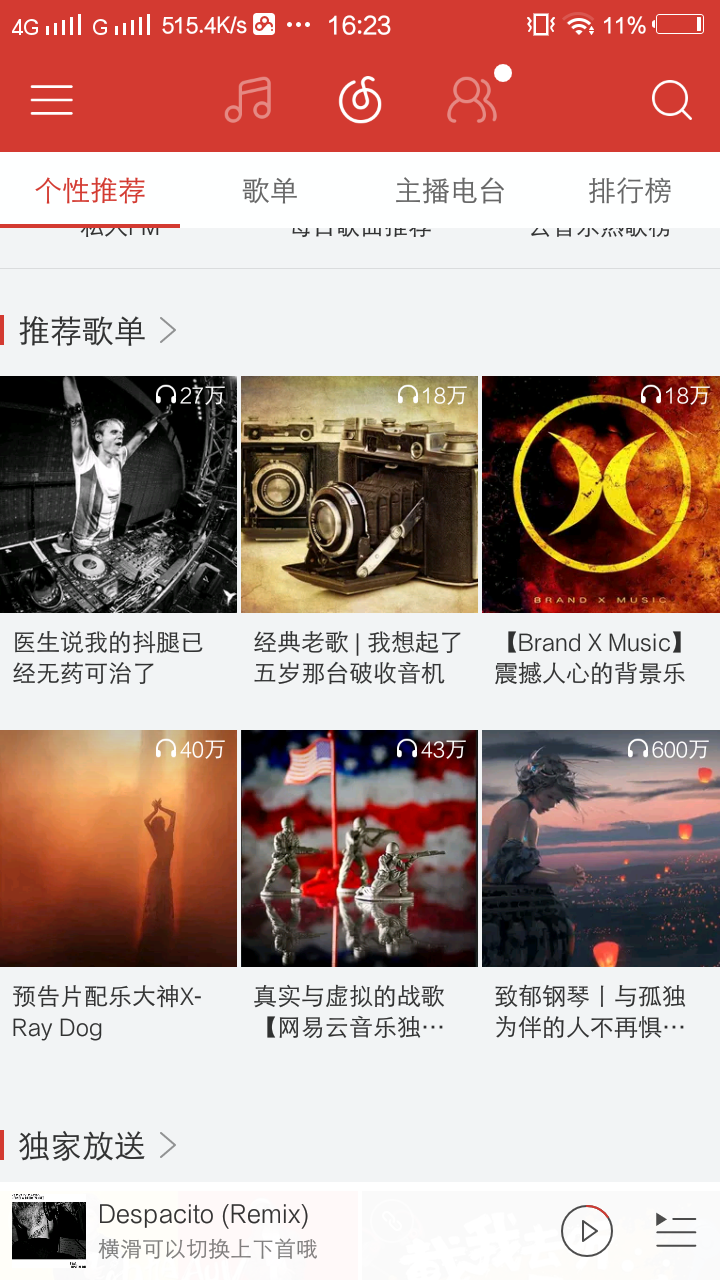The image size is (720, 1280).
Task: Open the Brand X Music playlist cover
Action: click(x=600, y=494)
